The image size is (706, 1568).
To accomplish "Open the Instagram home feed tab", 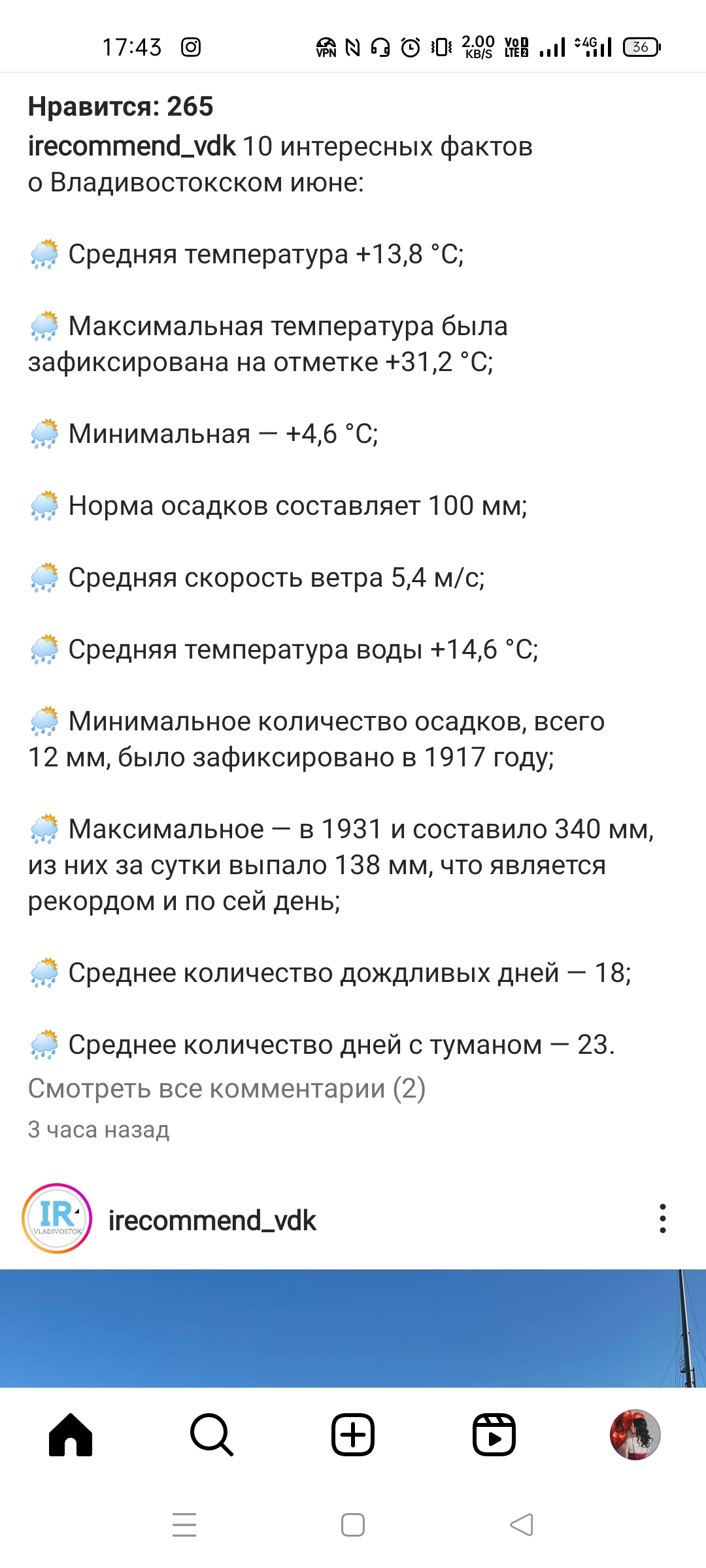I will tap(71, 1435).
